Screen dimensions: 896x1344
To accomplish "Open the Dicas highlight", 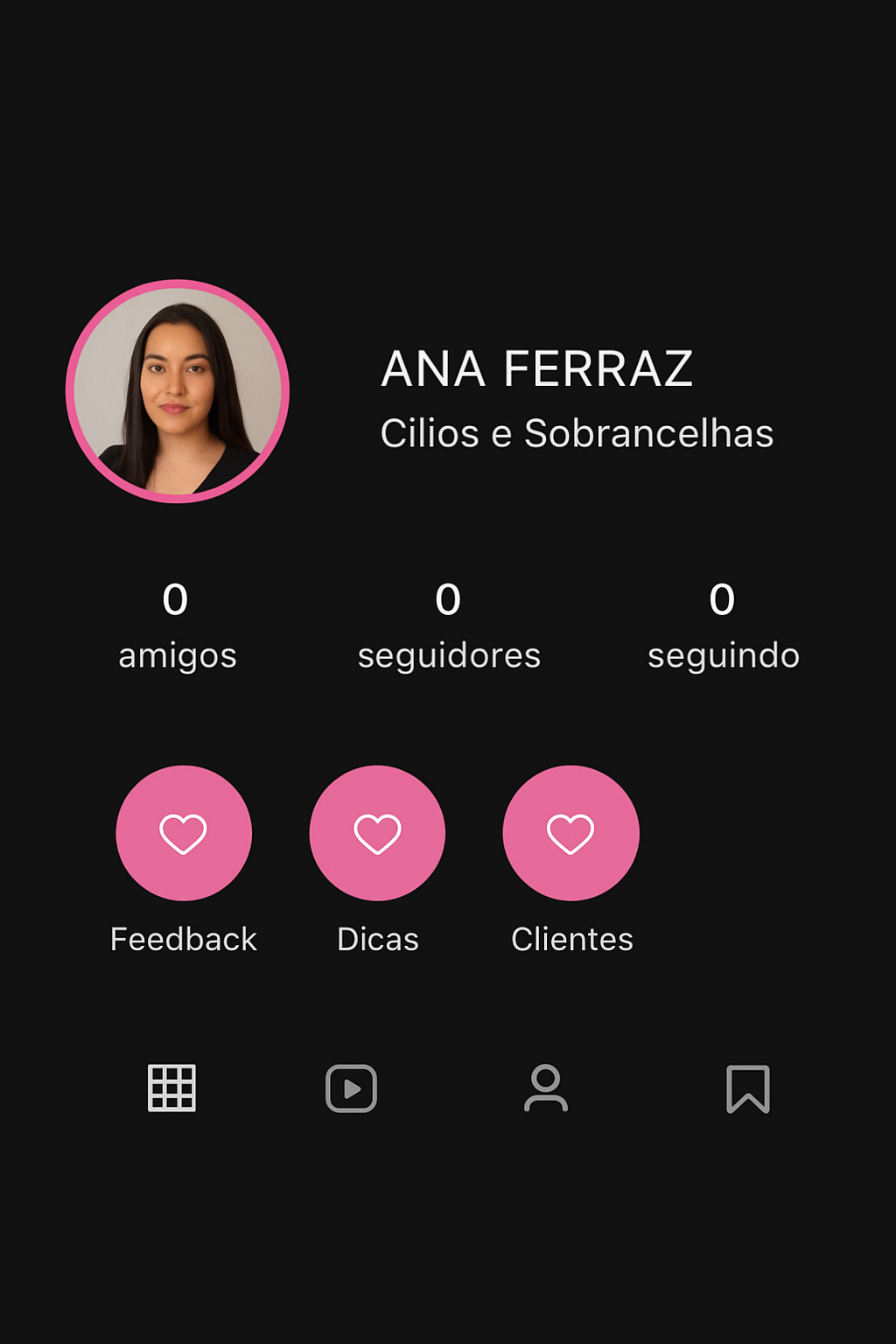I will [x=377, y=833].
